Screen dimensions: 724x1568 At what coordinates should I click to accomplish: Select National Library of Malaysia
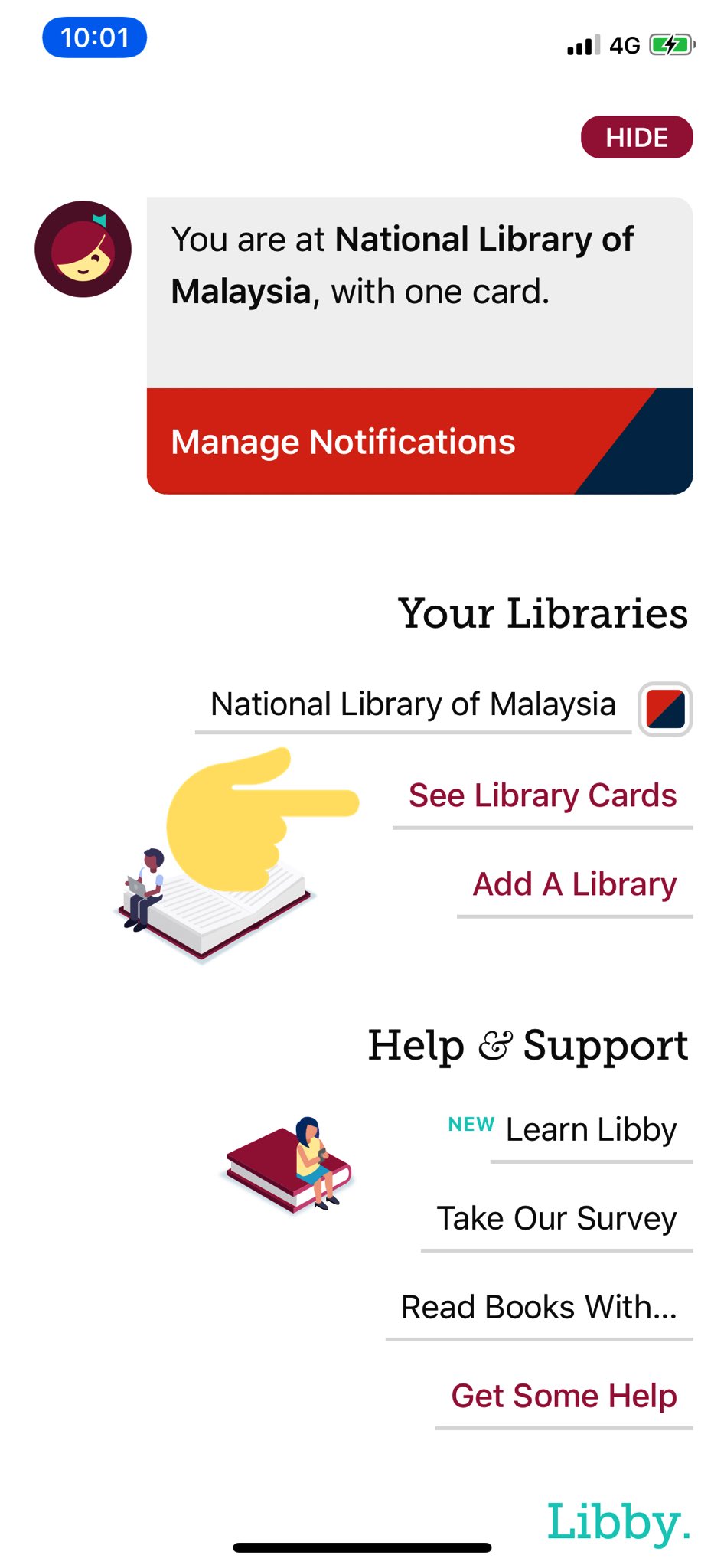[x=413, y=704]
